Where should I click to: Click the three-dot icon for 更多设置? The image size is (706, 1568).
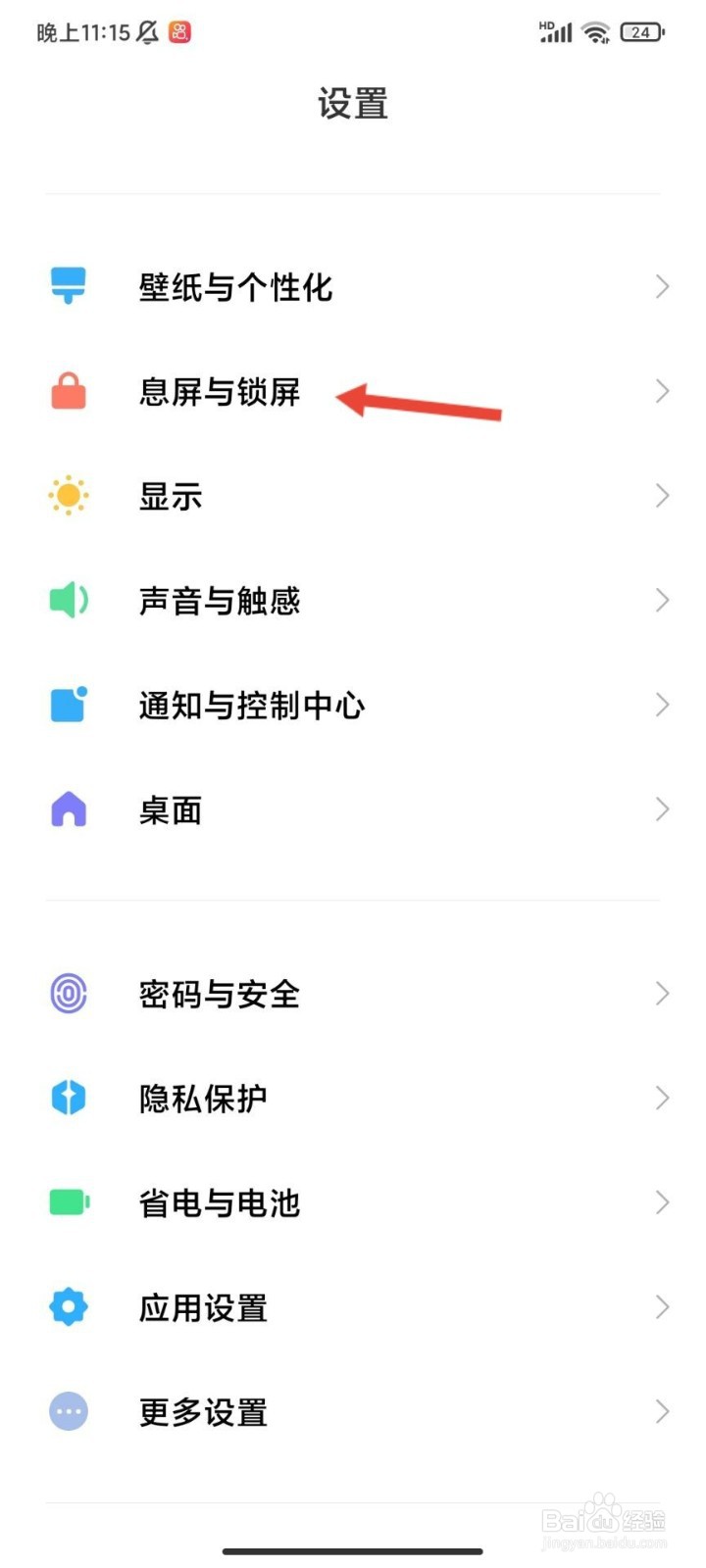coord(68,1411)
